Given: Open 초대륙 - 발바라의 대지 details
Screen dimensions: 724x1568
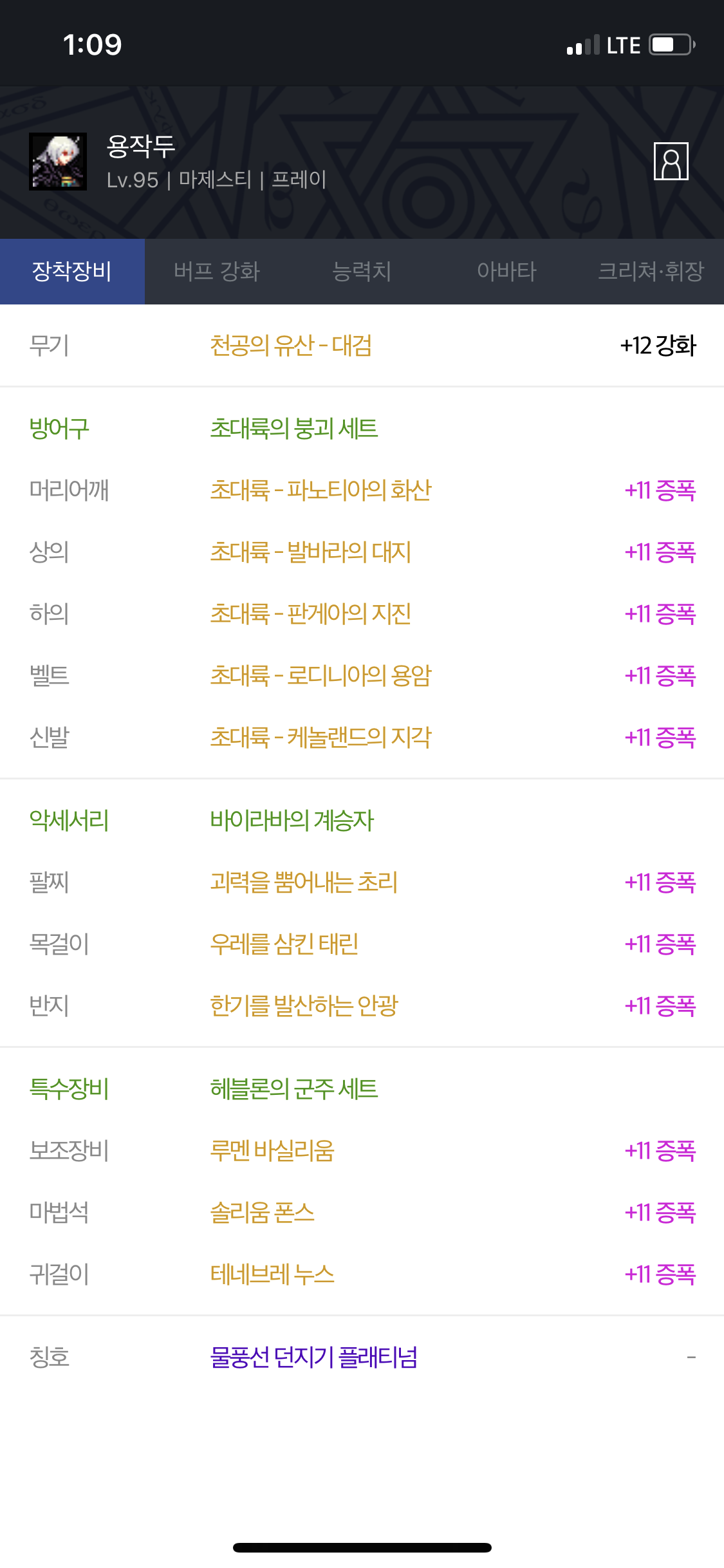Looking at the screenshot, I should click(311, 552).
